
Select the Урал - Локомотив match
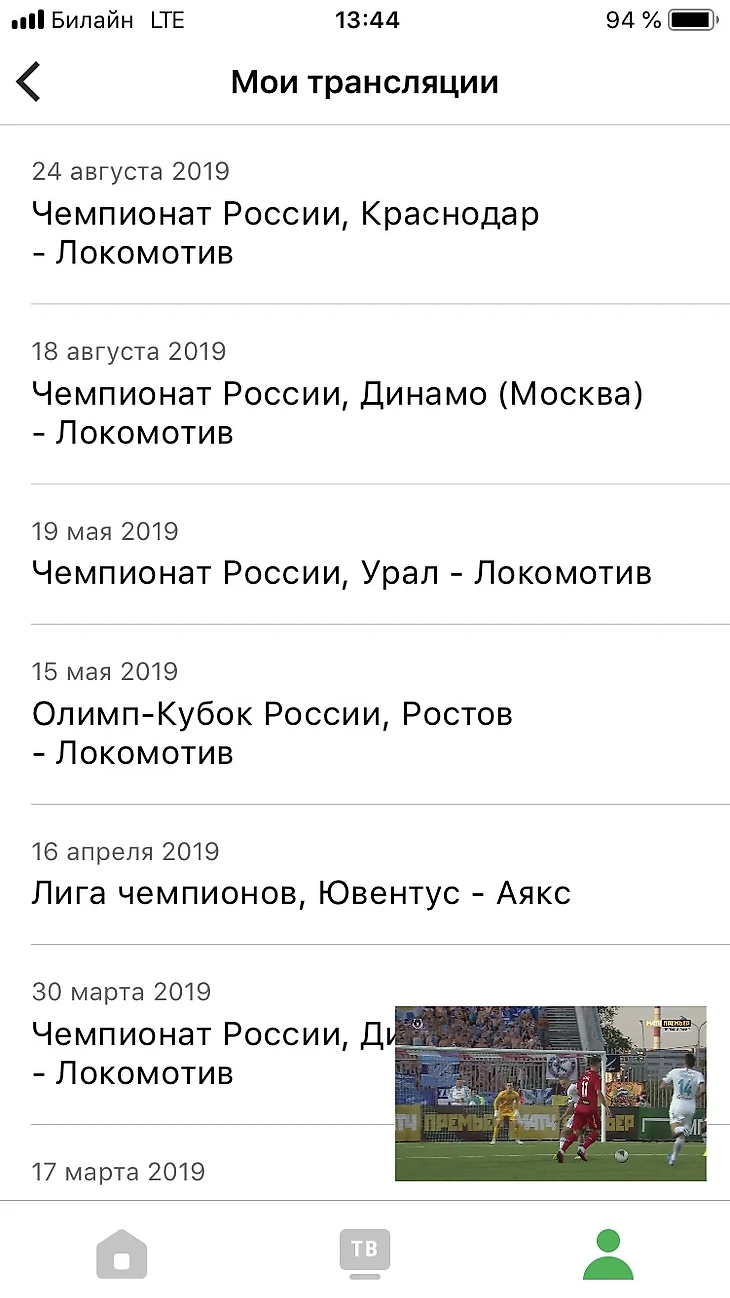[x=341, y=572]
